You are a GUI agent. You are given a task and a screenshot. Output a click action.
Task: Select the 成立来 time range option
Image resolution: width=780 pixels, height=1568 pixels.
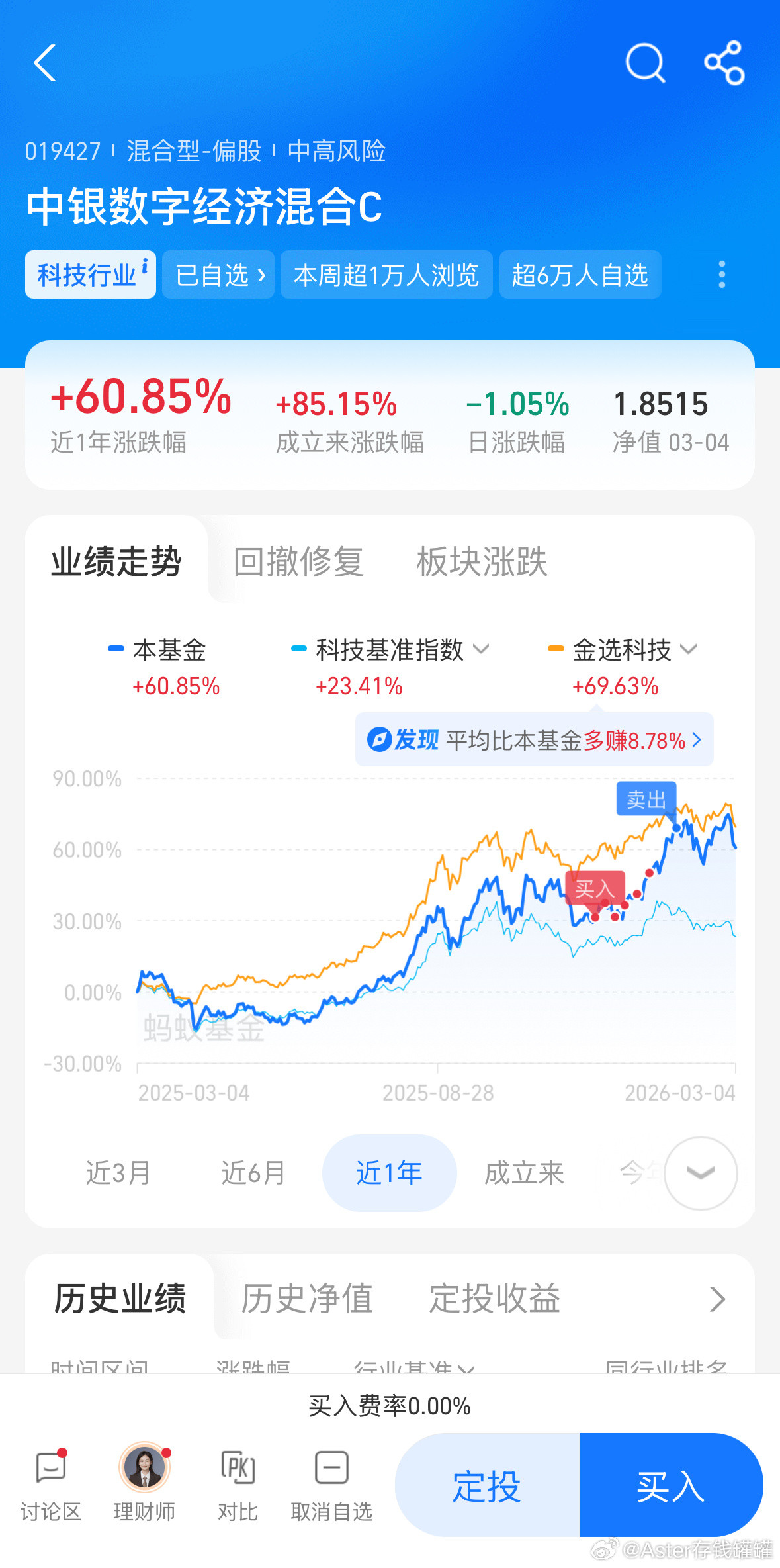click(x=523, y=1172)
